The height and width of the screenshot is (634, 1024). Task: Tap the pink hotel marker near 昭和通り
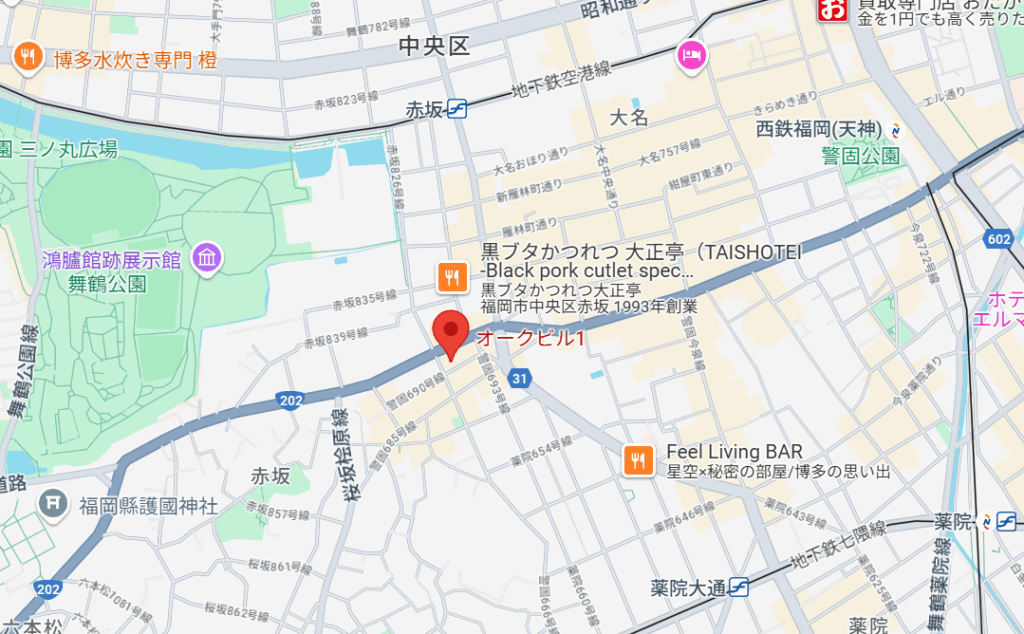(x=689, y=57)
